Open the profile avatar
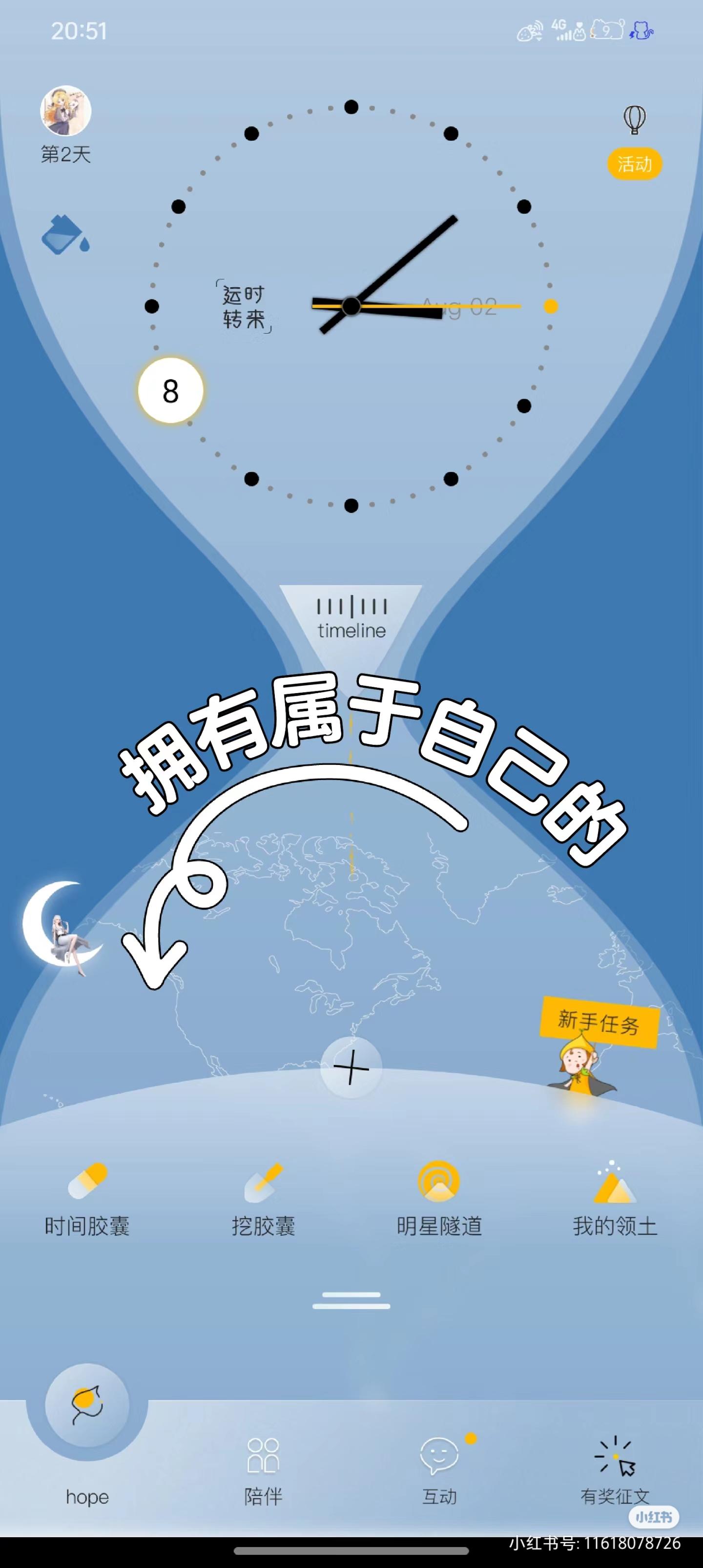The image size is (703, 1568). pos(66,111)
